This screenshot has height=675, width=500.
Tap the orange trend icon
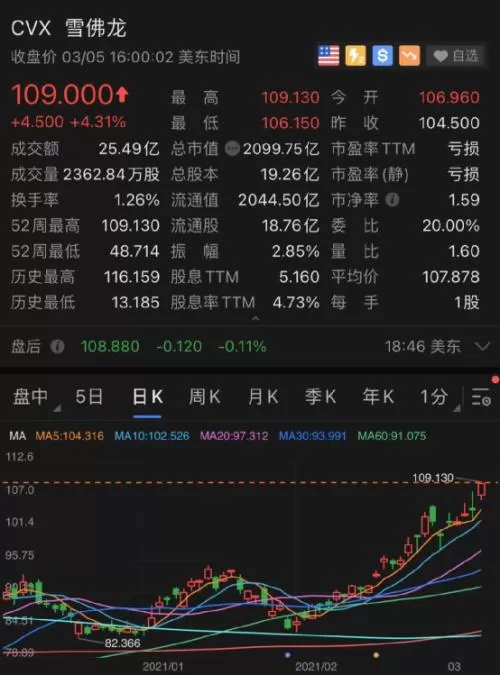pos(409,56)
